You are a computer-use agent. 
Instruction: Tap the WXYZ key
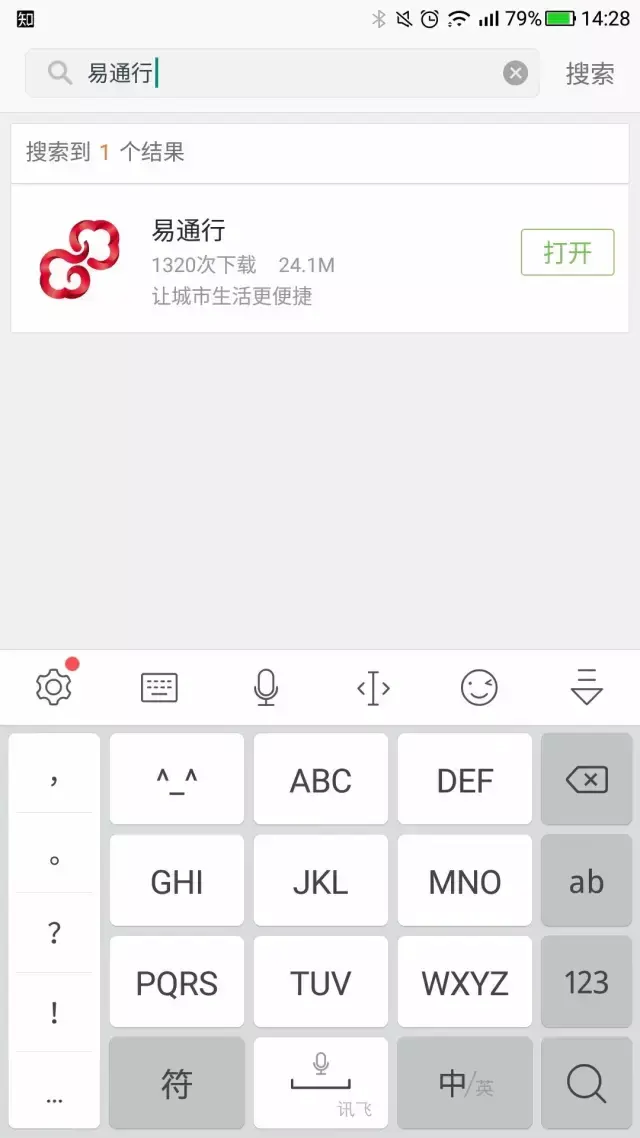pyautogui.click(x=465, y=982)
